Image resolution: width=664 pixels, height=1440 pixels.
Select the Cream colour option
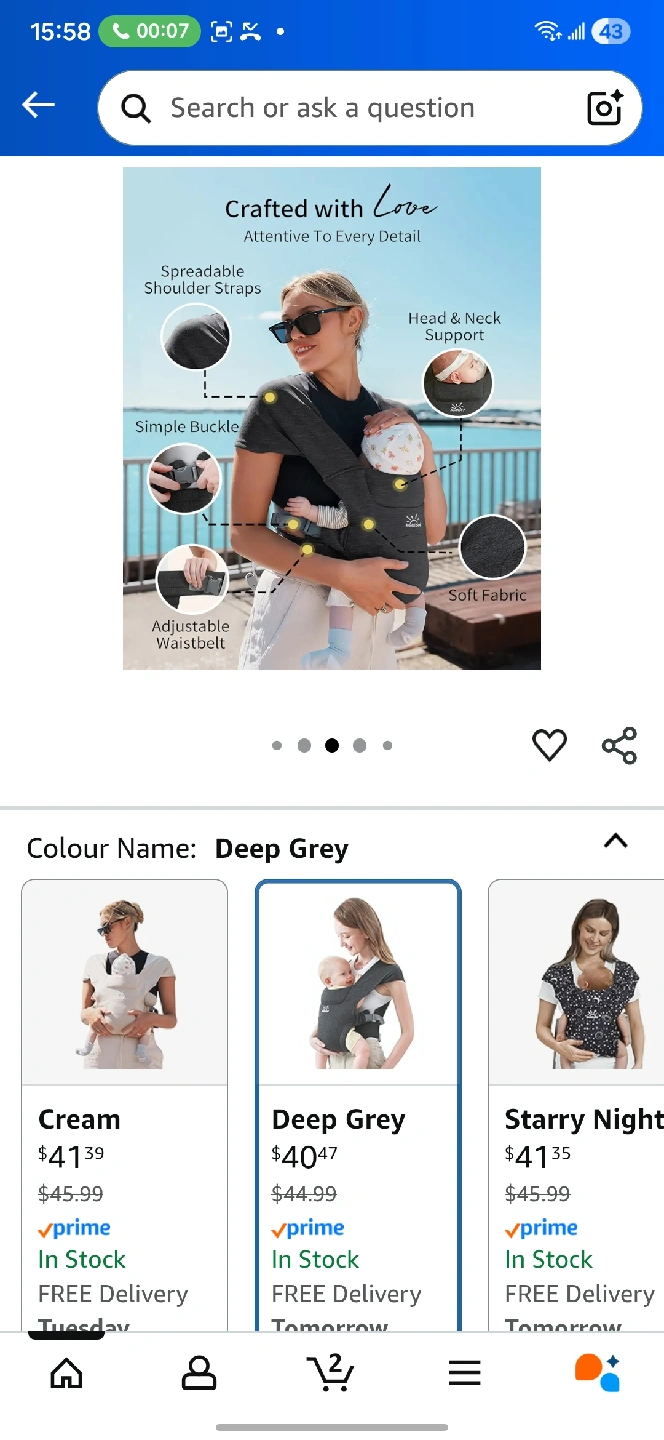(x=124, y=1100)
